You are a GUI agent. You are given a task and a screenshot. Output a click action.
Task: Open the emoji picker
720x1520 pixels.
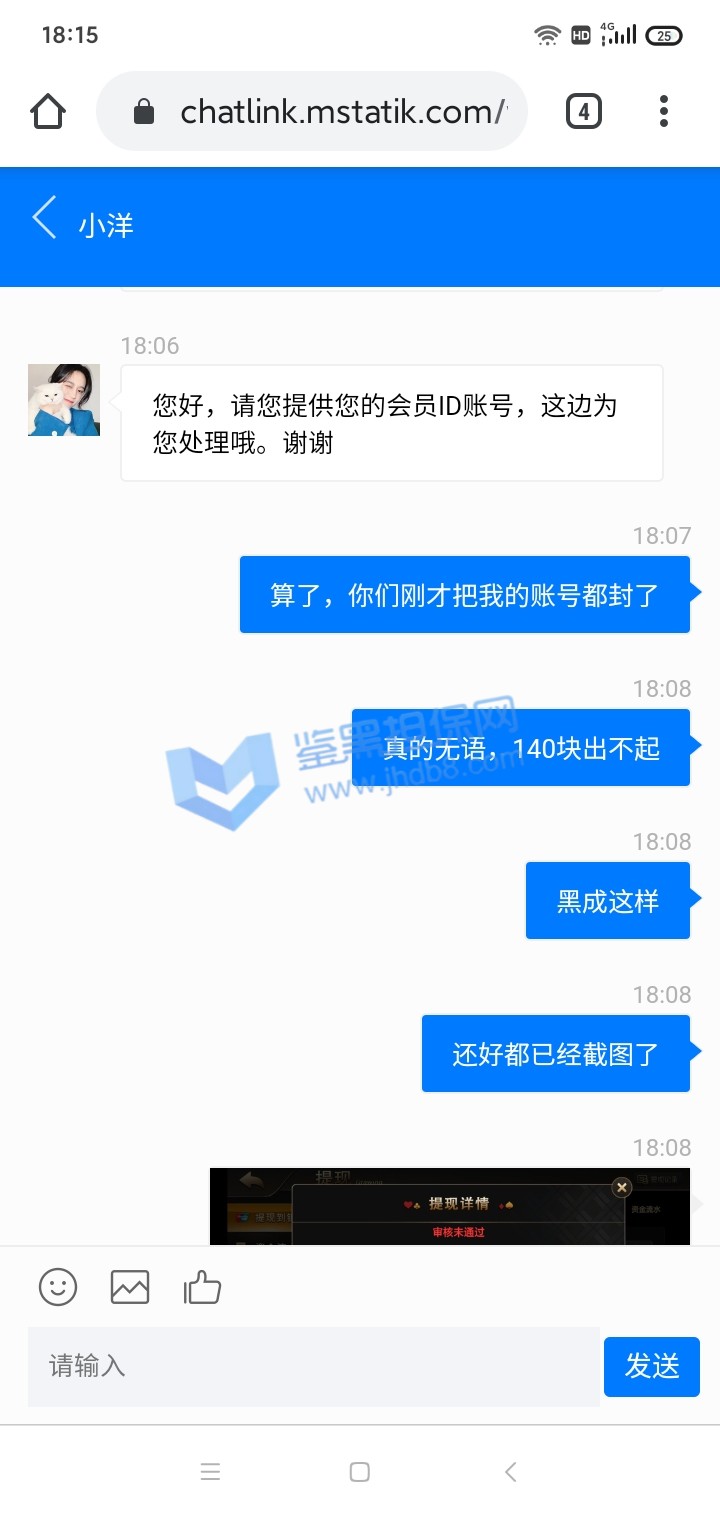[x=58, y=1286]
